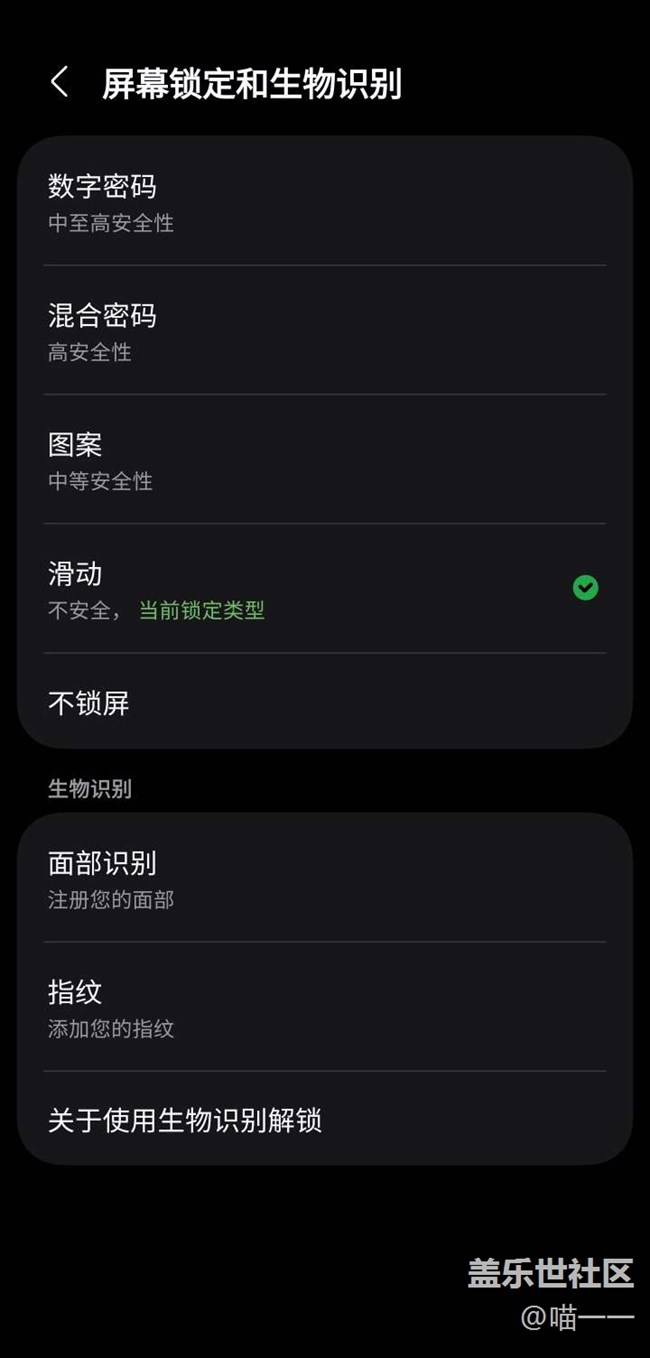Go back using the top-left arrow
The image size is (650, 1358).
click(60, 83)
